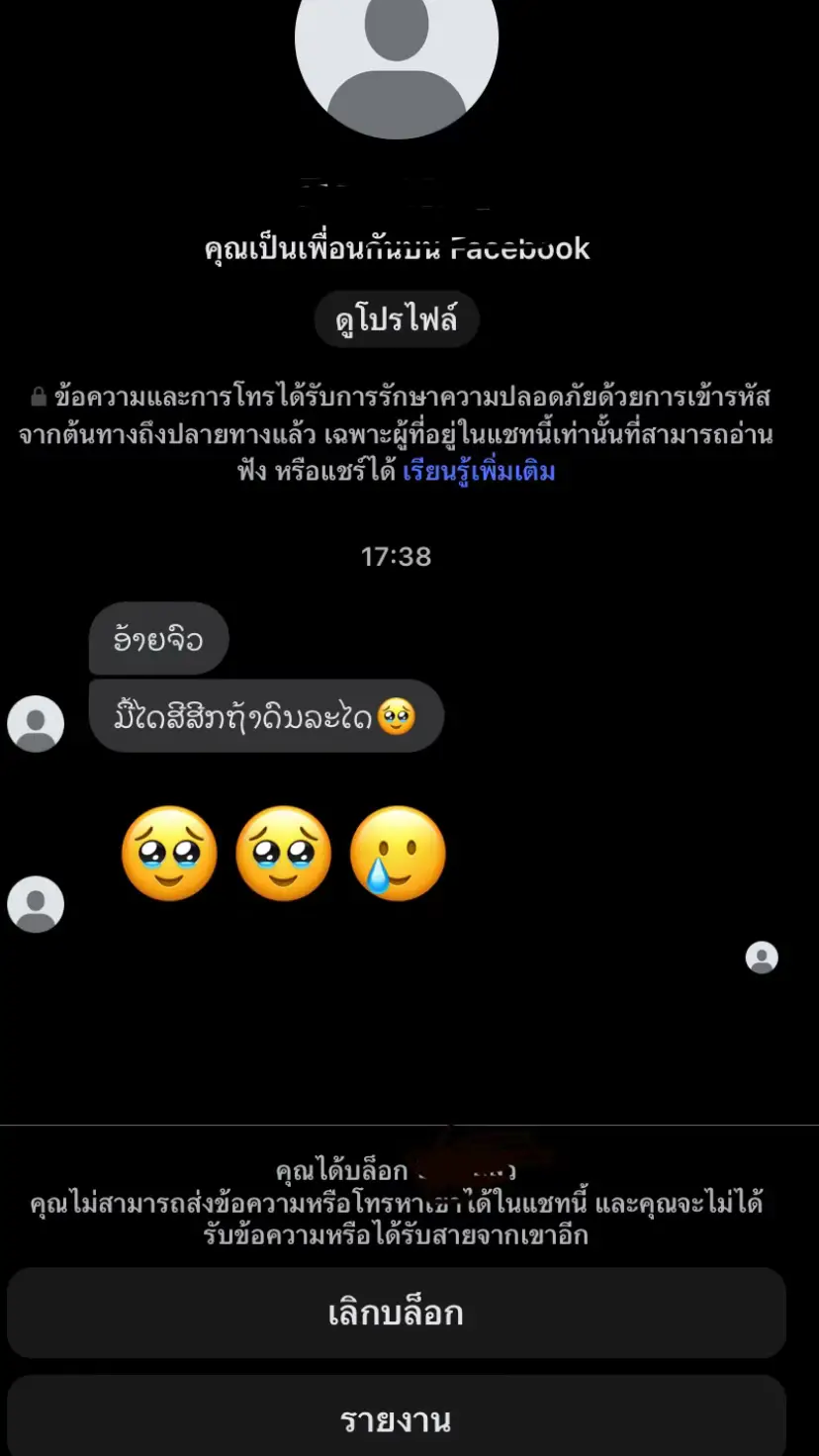Screen dimensions: 819x1456
Task: Click the คุณเป็นเพื่อนกันบน Facebook label
Action: pyautogui.click(x=397, y=248)
